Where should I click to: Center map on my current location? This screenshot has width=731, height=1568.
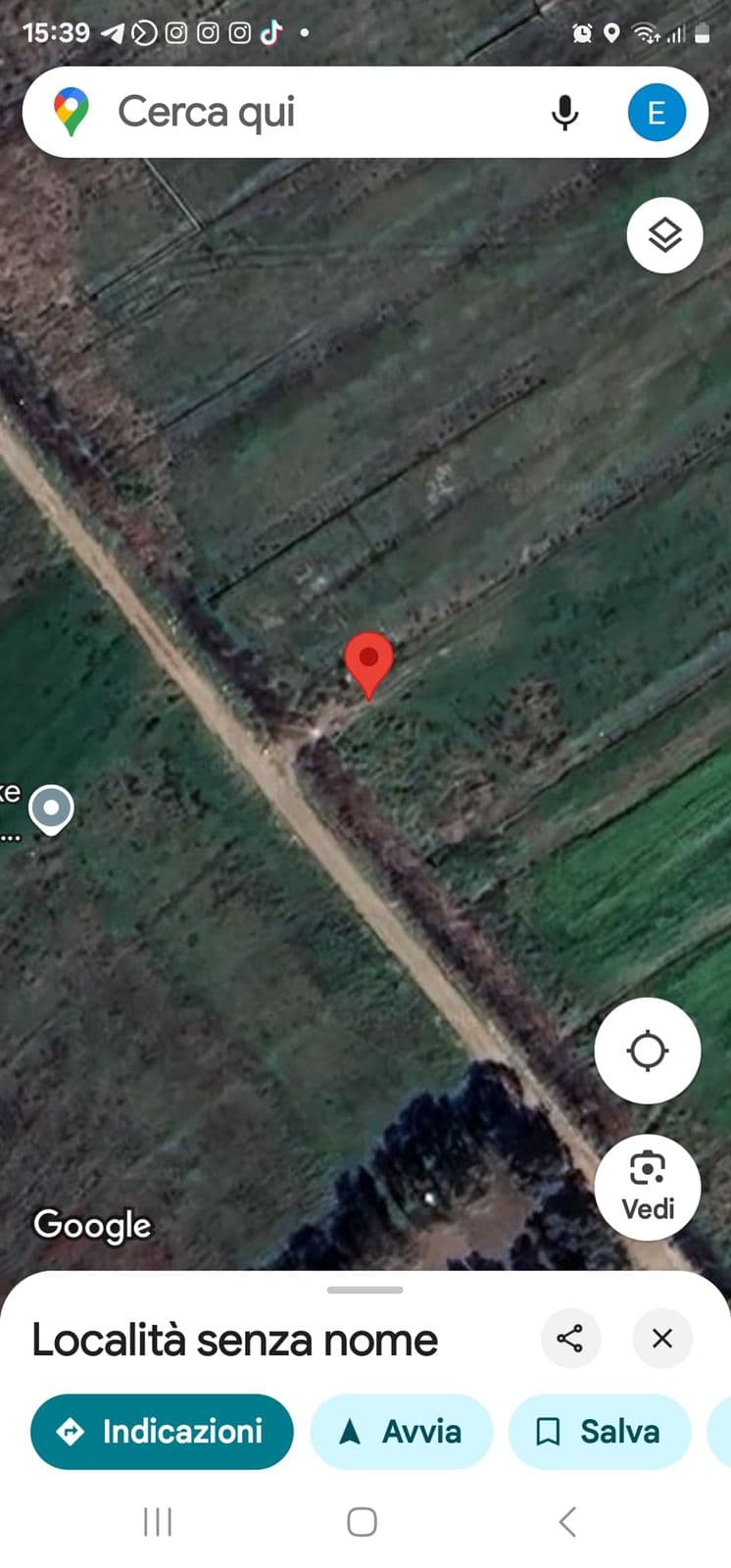tap(647, 1051)
